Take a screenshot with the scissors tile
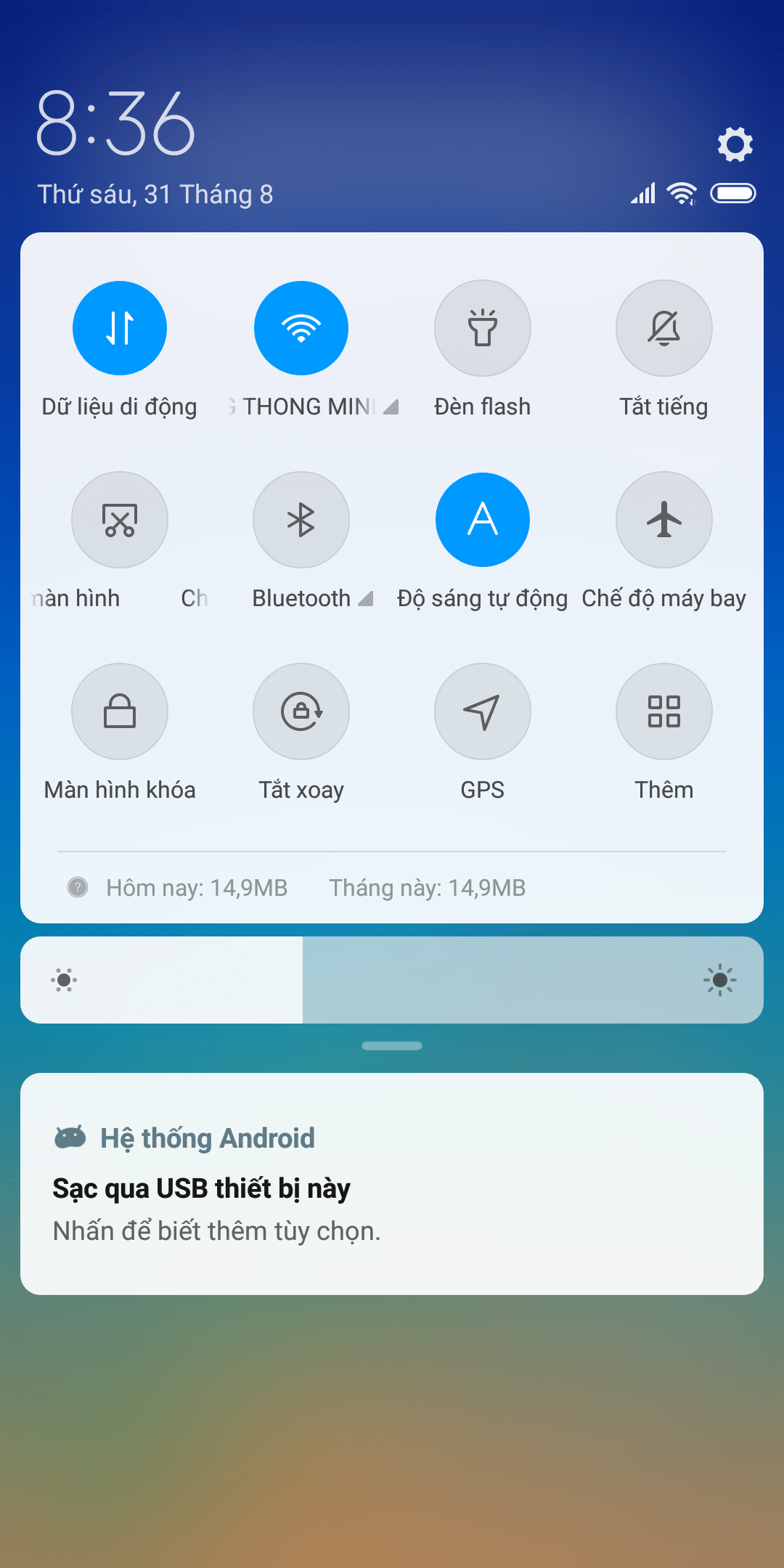Image resolution: width=784 pixels, height=1568 pixels. click(120, 520)
